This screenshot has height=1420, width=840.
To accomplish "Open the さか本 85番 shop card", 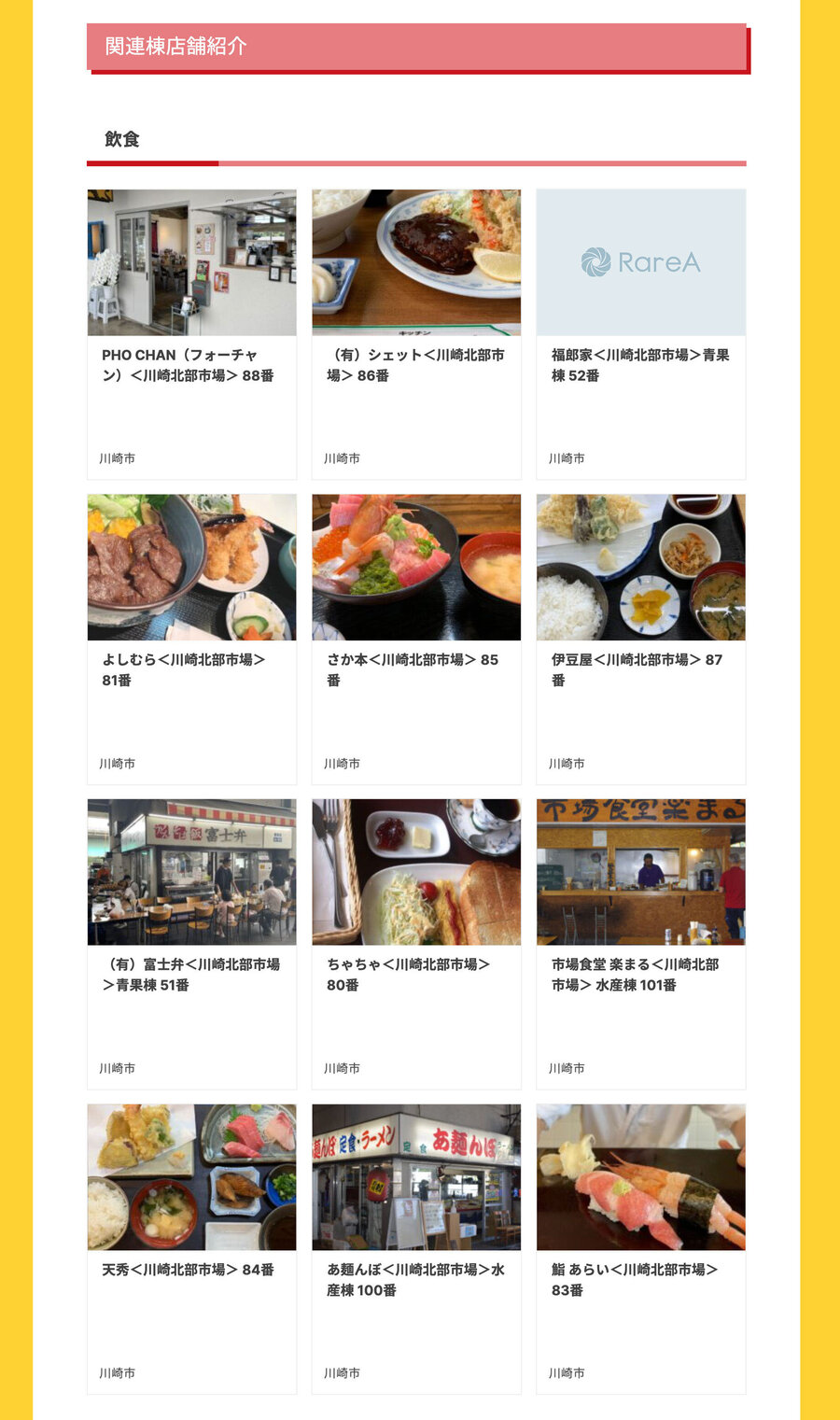I will point(416,640).
